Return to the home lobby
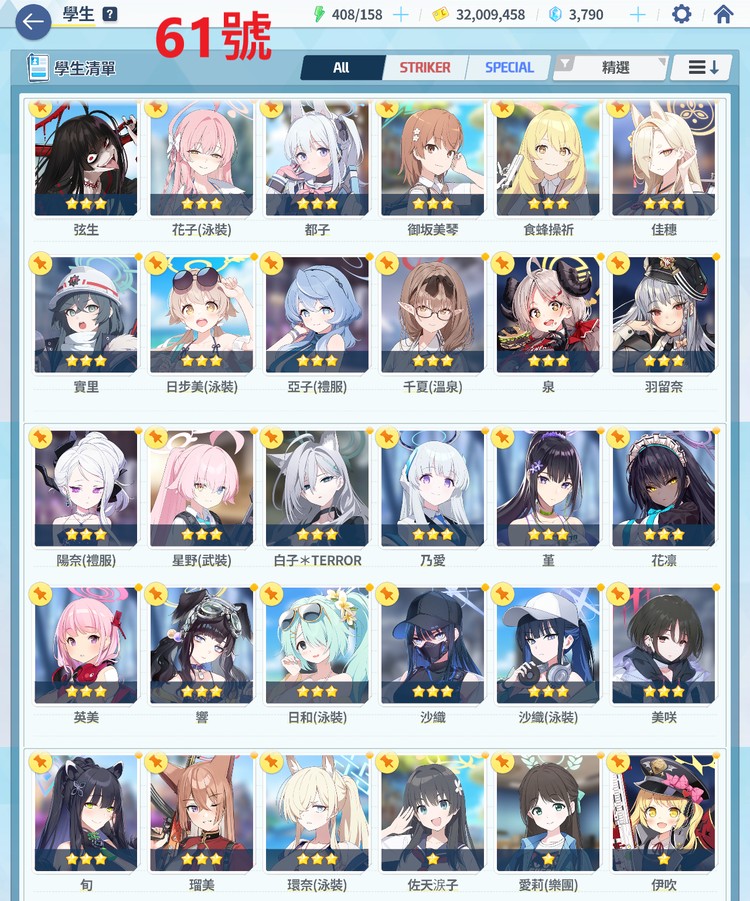The height and width of the screenshot is (901, 750). pyautogui.click(x=724, y=14)
